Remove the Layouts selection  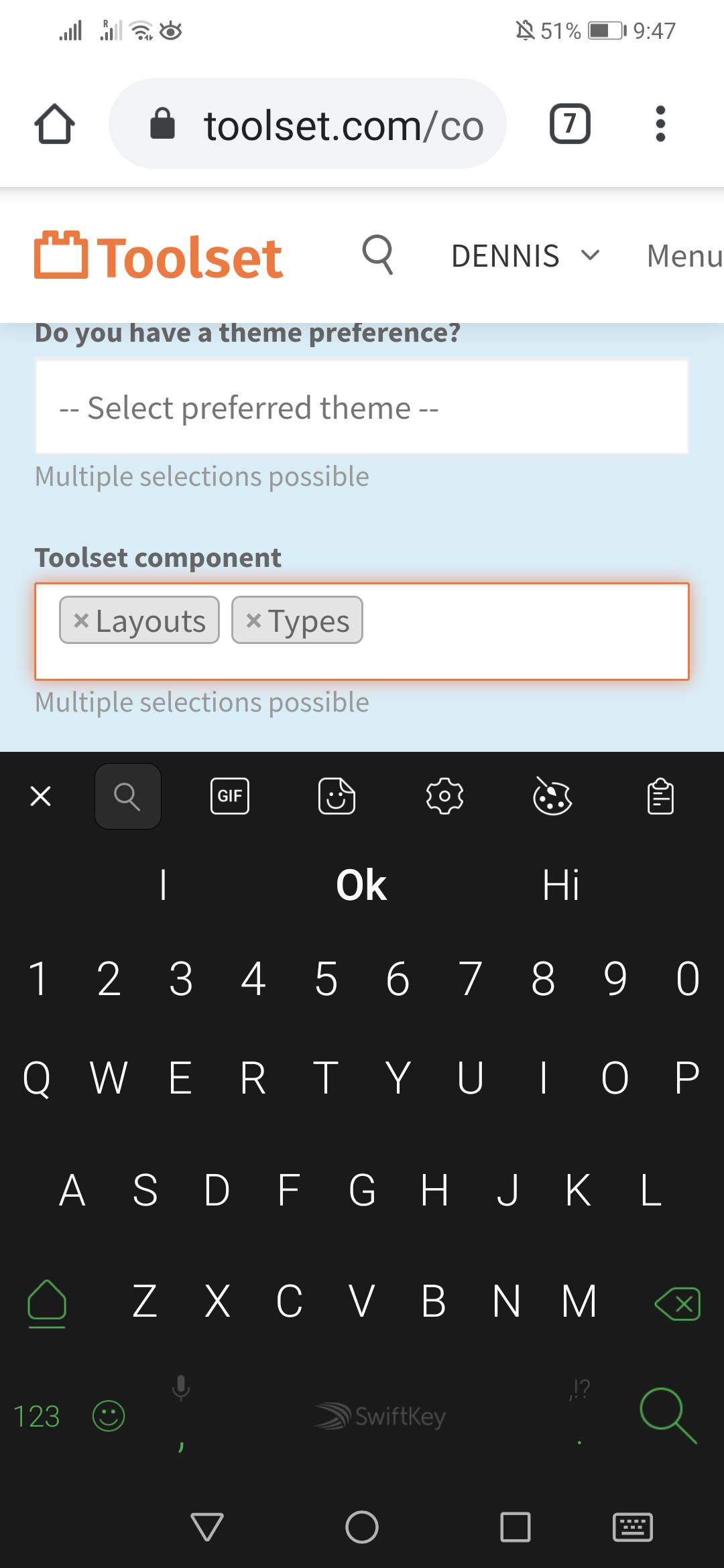point(81,620)
